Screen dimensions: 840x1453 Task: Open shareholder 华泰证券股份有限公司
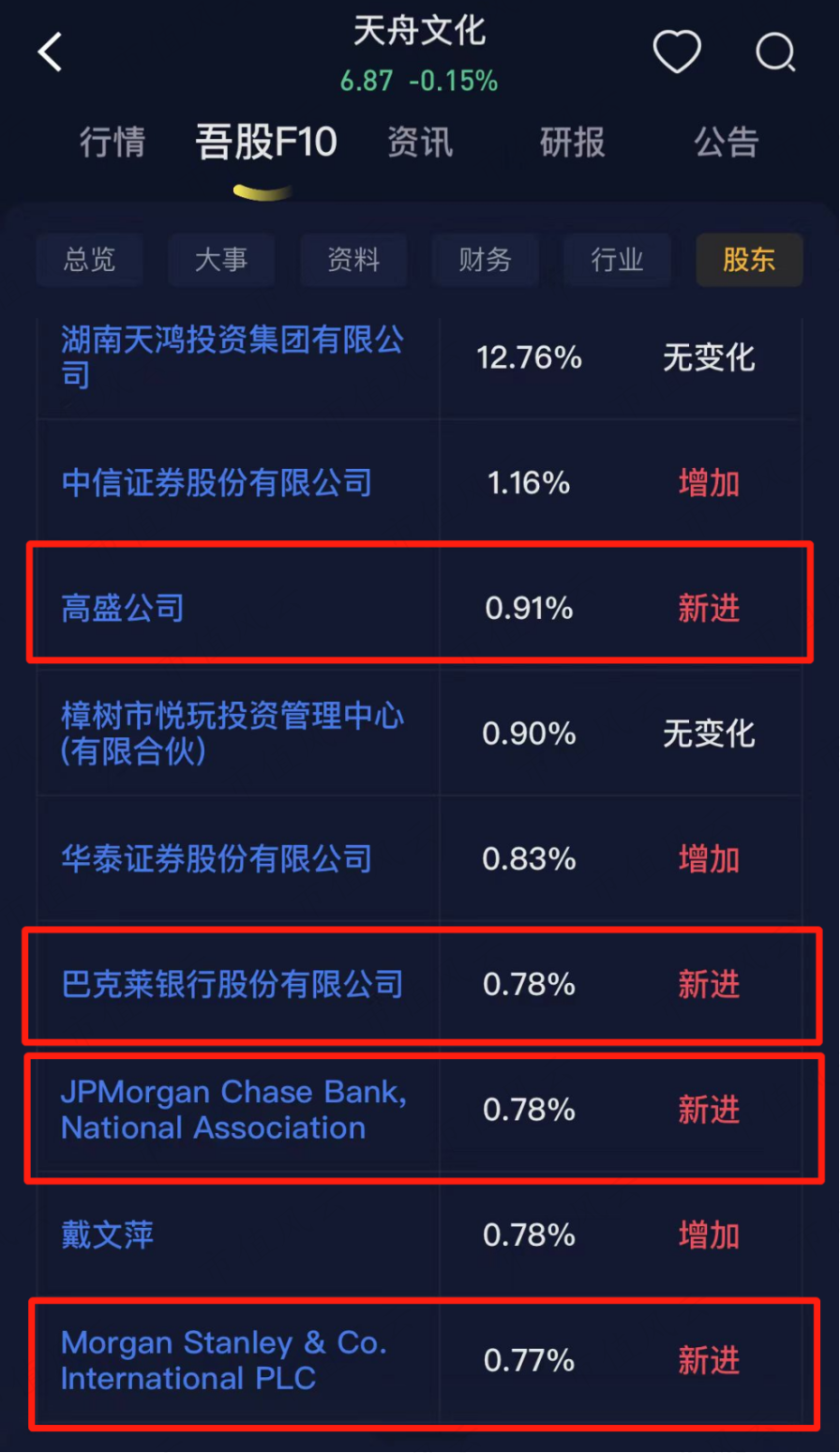[217, 858]
